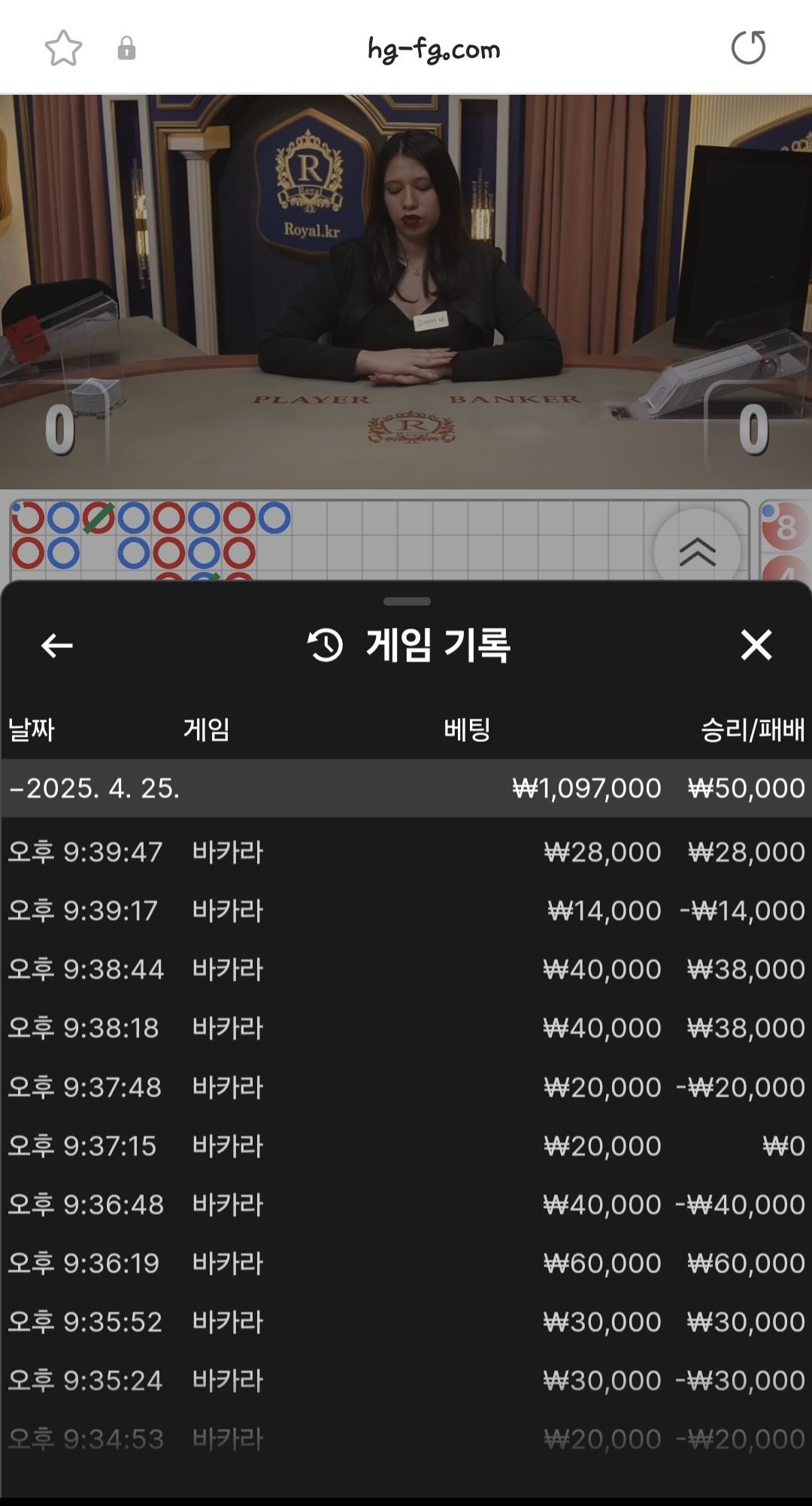Viewport: 812px width, 1506px height.
Task: Open the 9:36:19 game record
Action: click(406, 1263)
